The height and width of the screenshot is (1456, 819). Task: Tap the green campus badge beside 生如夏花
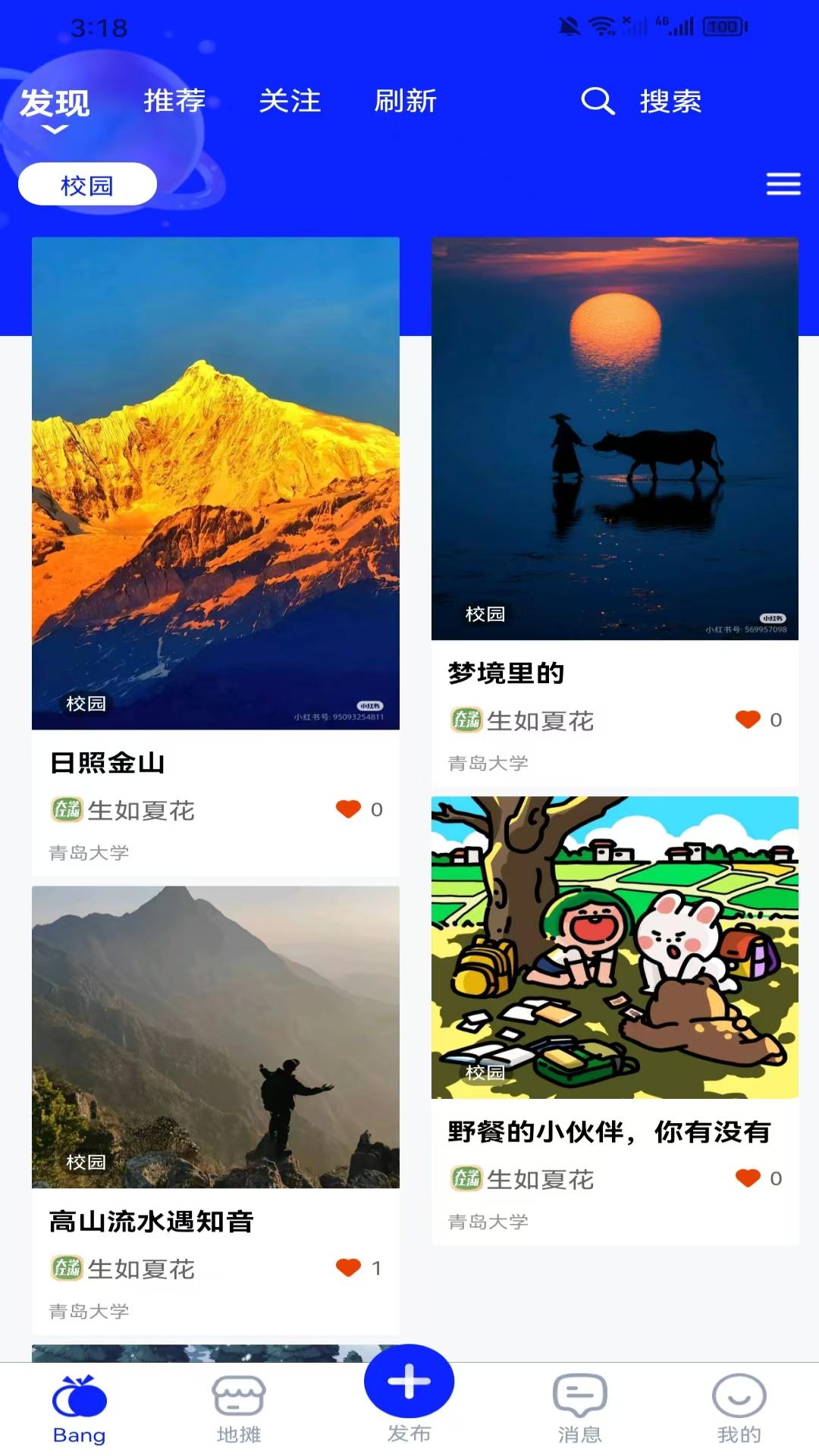pos(63,809)
